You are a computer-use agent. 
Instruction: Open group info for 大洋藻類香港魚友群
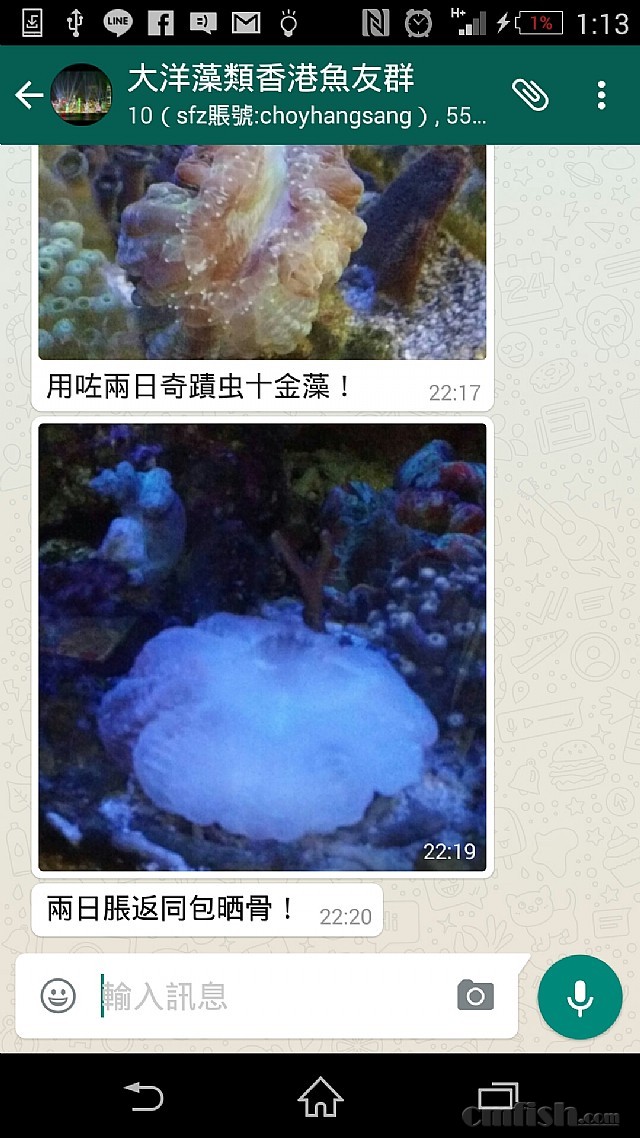point(300,95)
